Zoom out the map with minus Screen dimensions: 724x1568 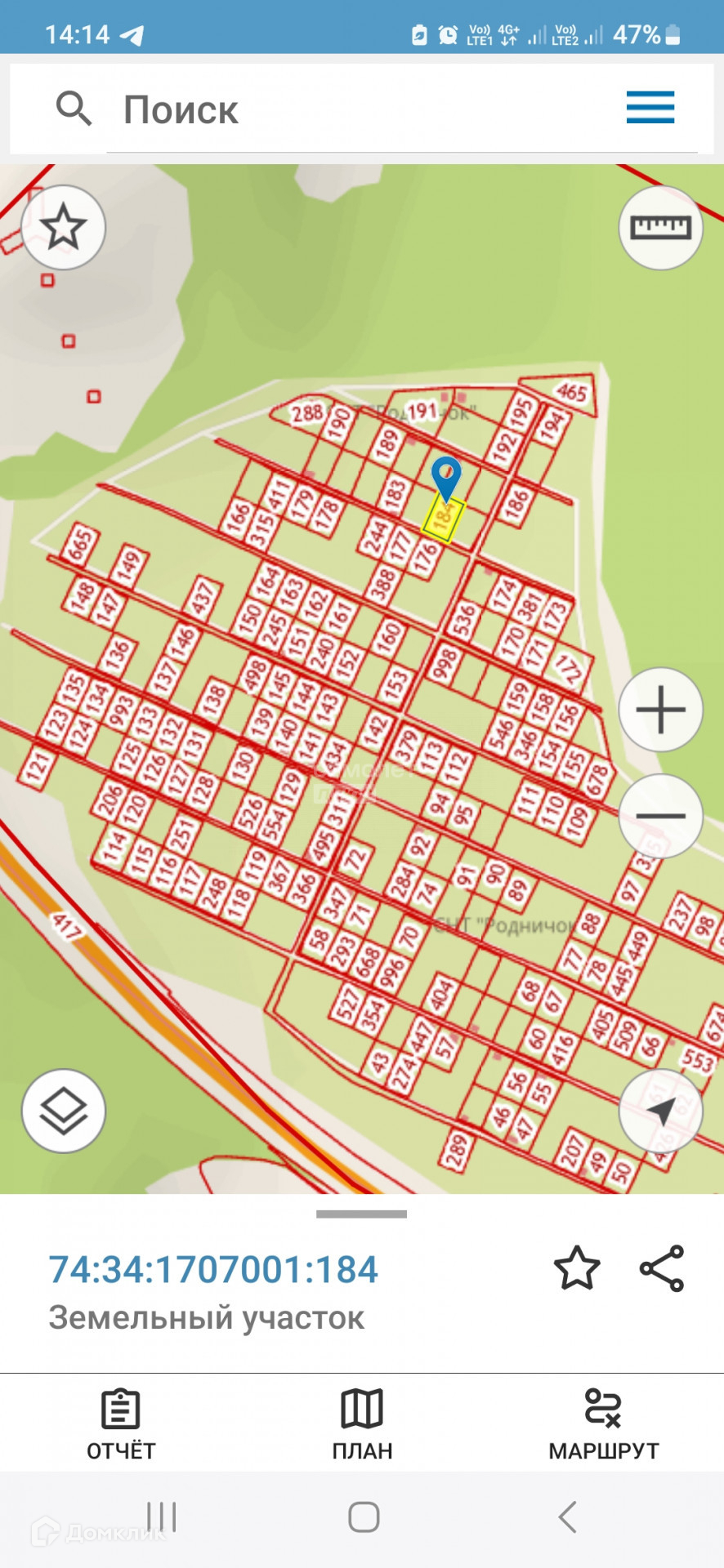(x=660, y=816)
